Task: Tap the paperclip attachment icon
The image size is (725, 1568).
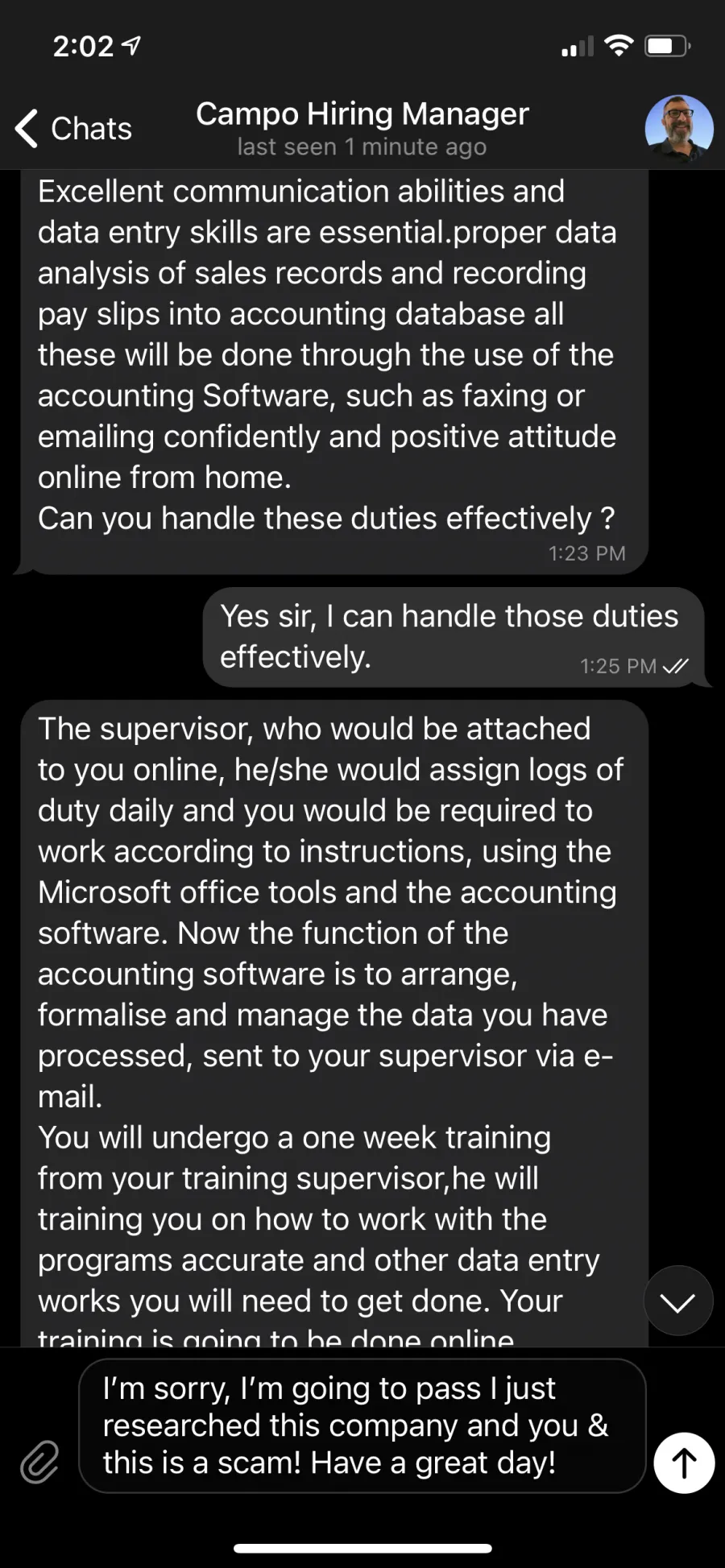Action: tap(39, 1462)
